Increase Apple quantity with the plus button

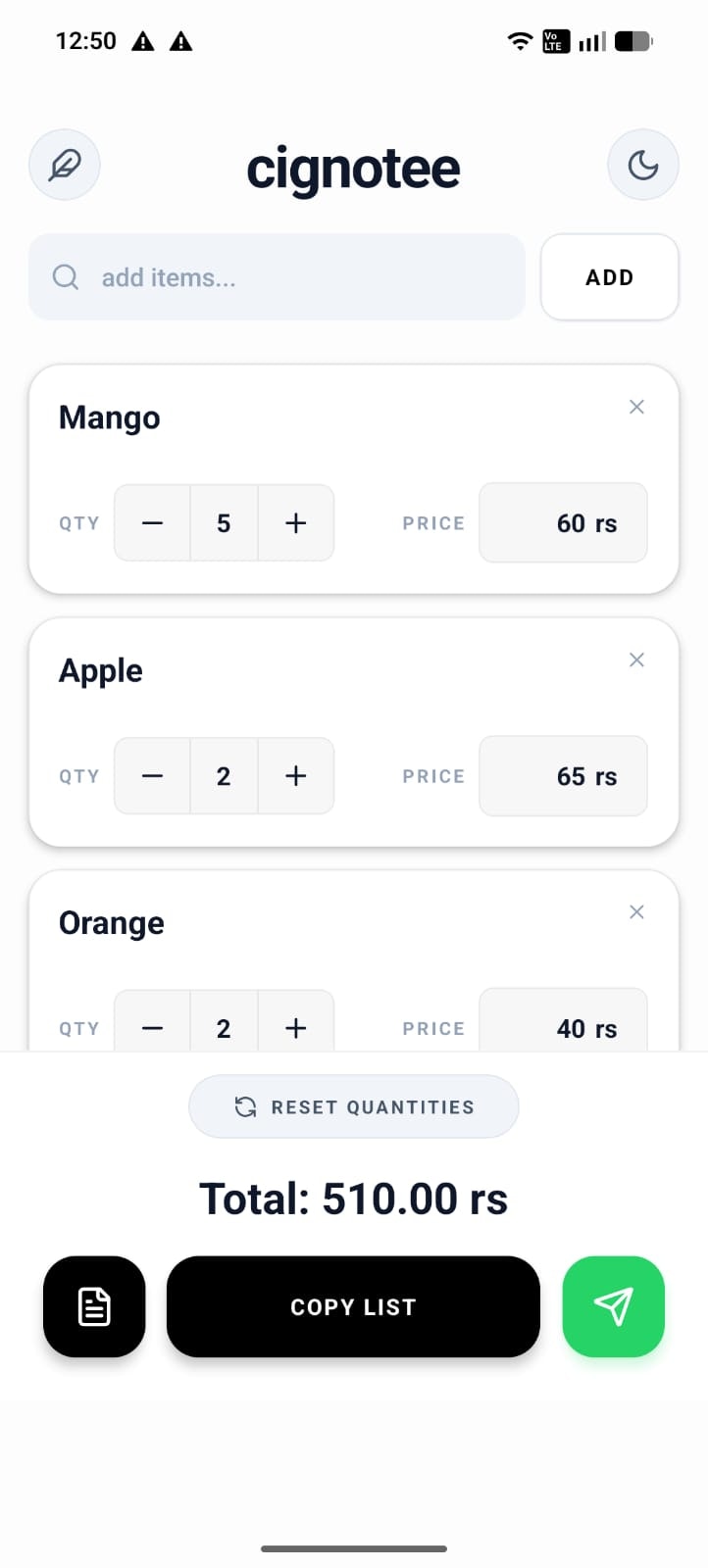tap(295, 776)
